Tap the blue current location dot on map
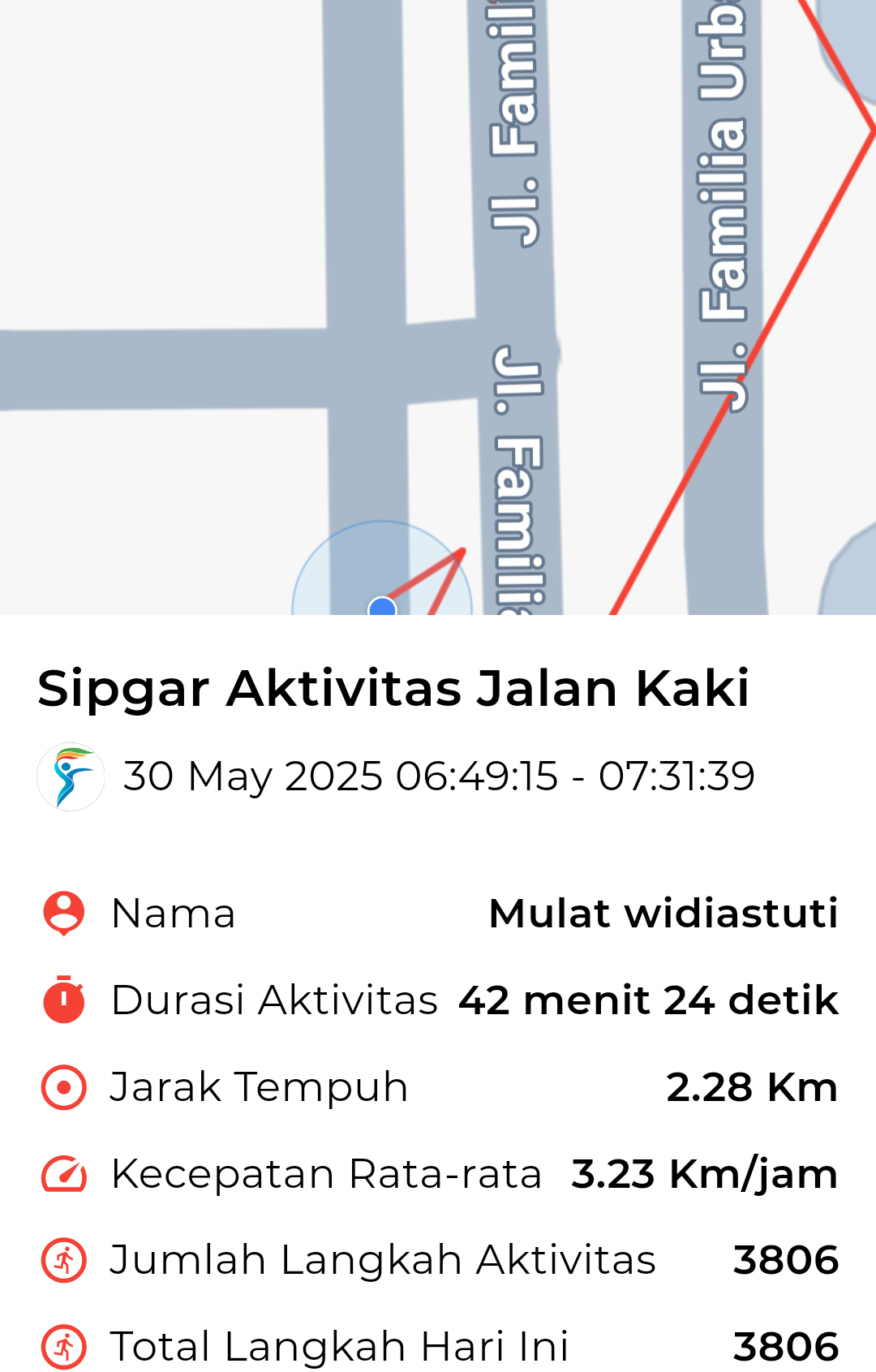 381,608
